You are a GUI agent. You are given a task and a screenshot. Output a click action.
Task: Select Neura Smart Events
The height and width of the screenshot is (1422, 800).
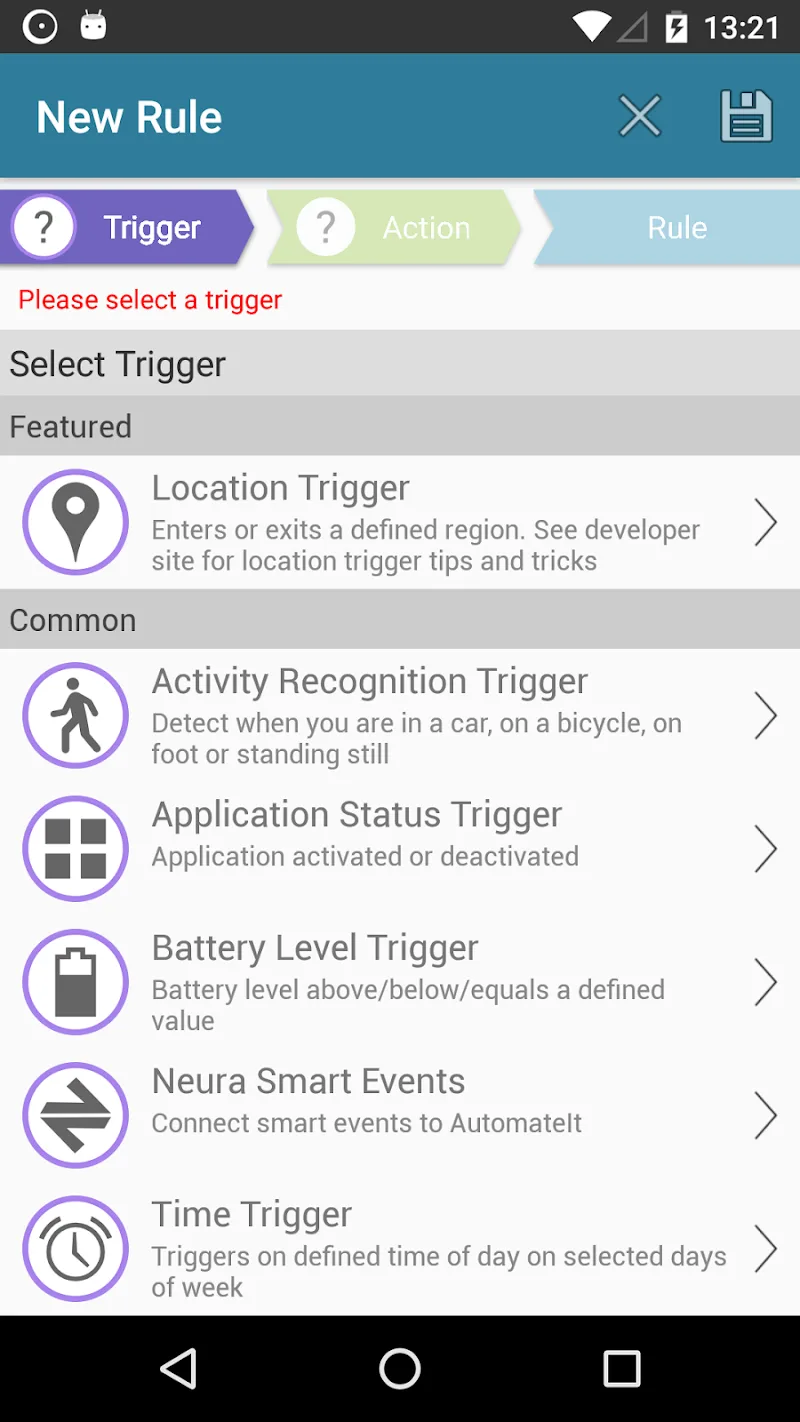tap(400, 1115)
